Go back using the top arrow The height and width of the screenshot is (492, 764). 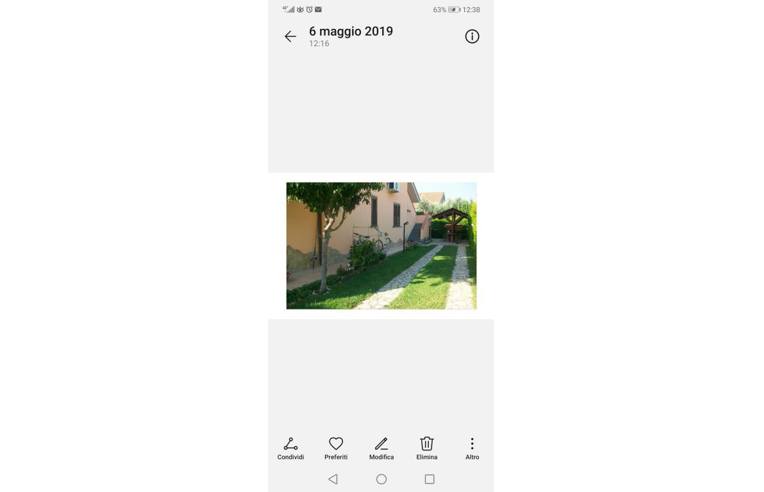click(290, 37)
